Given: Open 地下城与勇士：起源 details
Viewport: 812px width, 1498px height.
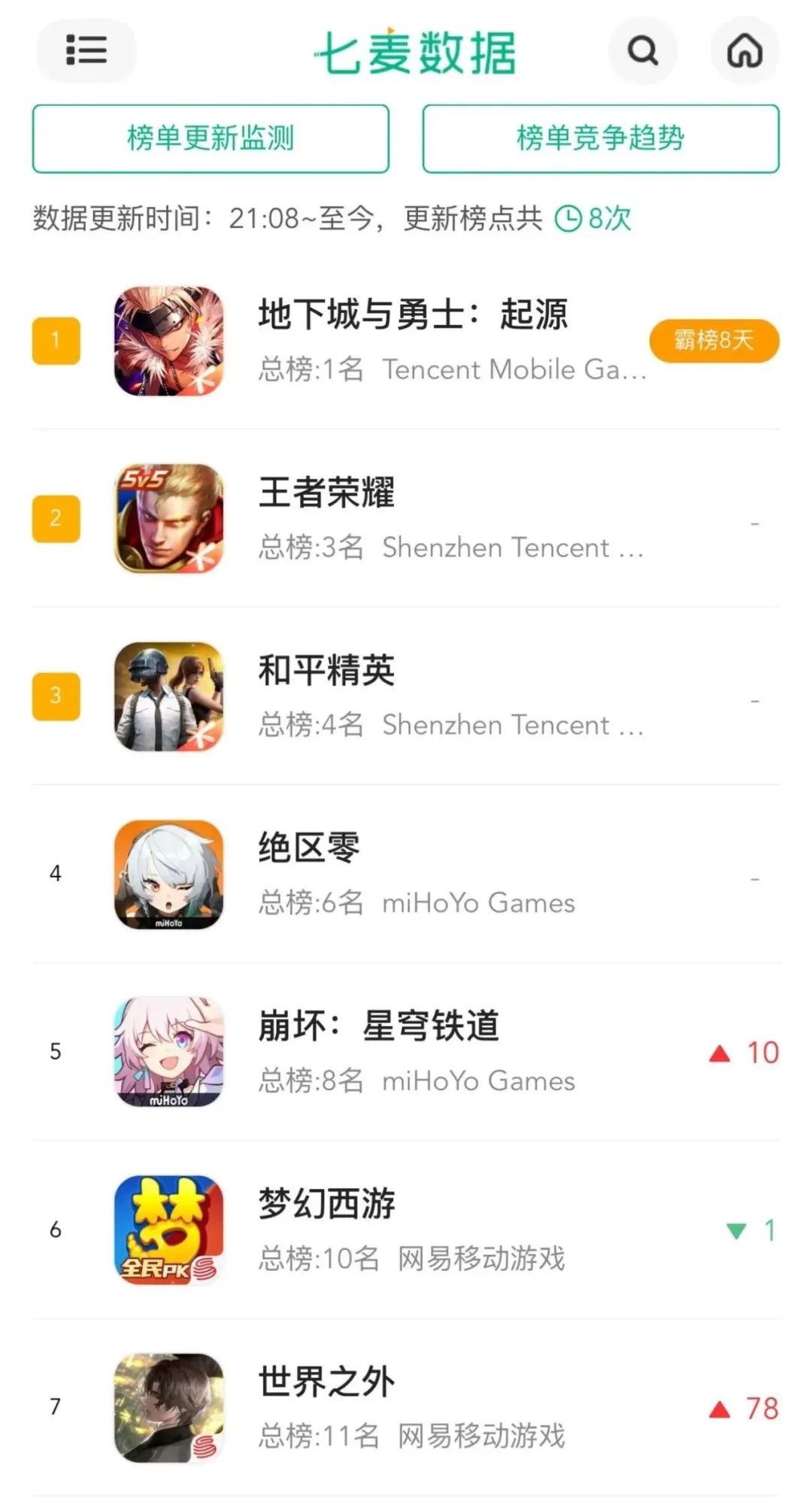Looking at the screenshot, I should [412, 314].
